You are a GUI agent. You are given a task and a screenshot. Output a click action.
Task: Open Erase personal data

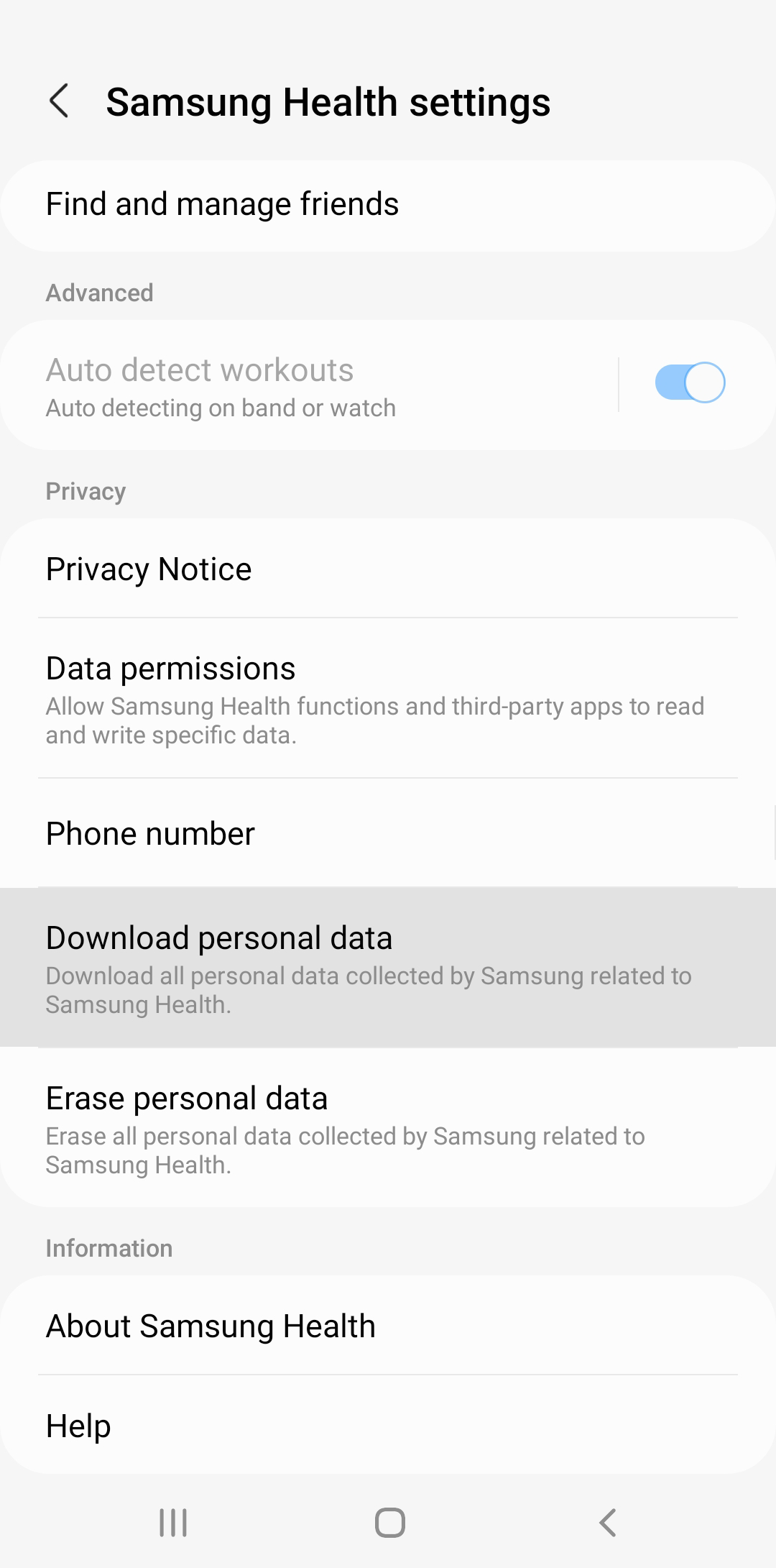[388, 1128]
